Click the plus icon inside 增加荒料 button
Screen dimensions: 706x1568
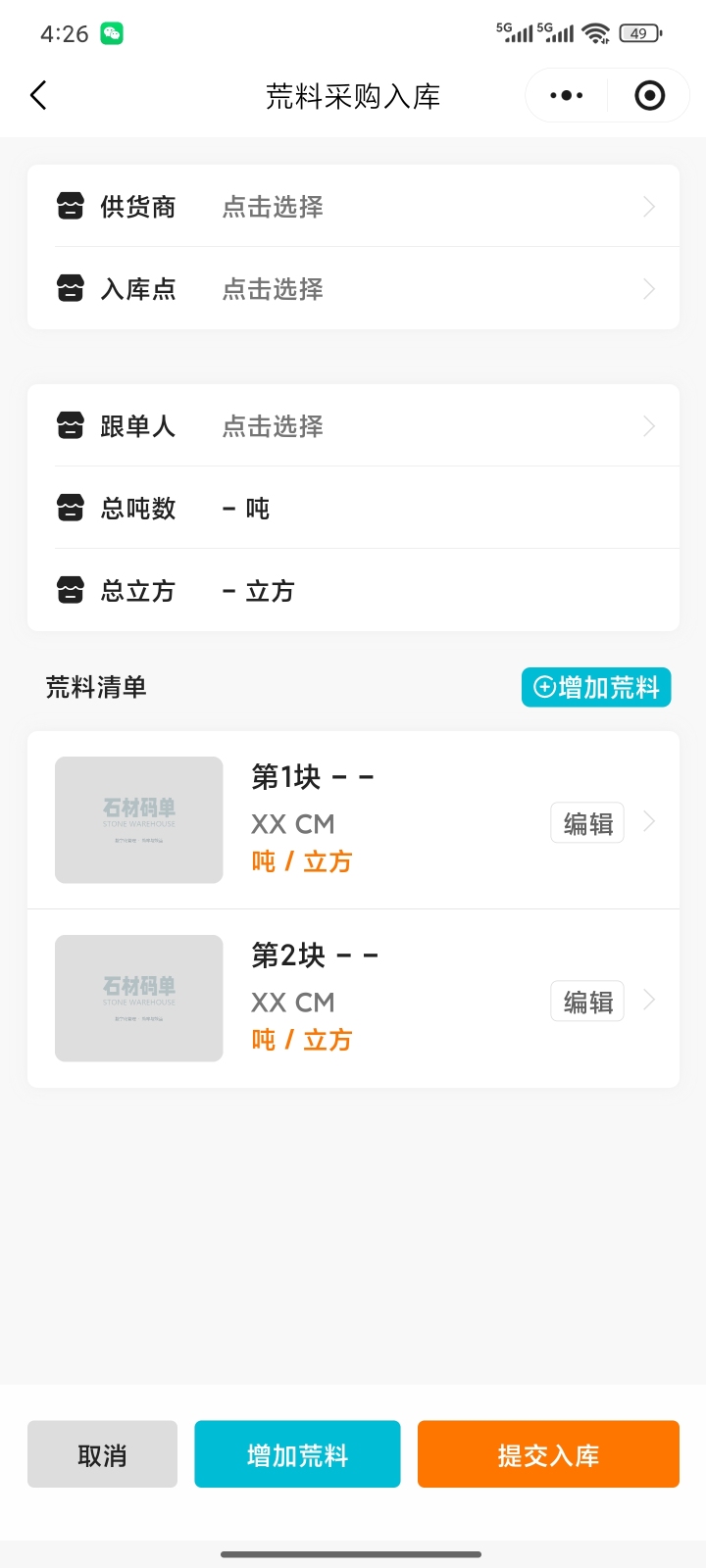[543, 687]
